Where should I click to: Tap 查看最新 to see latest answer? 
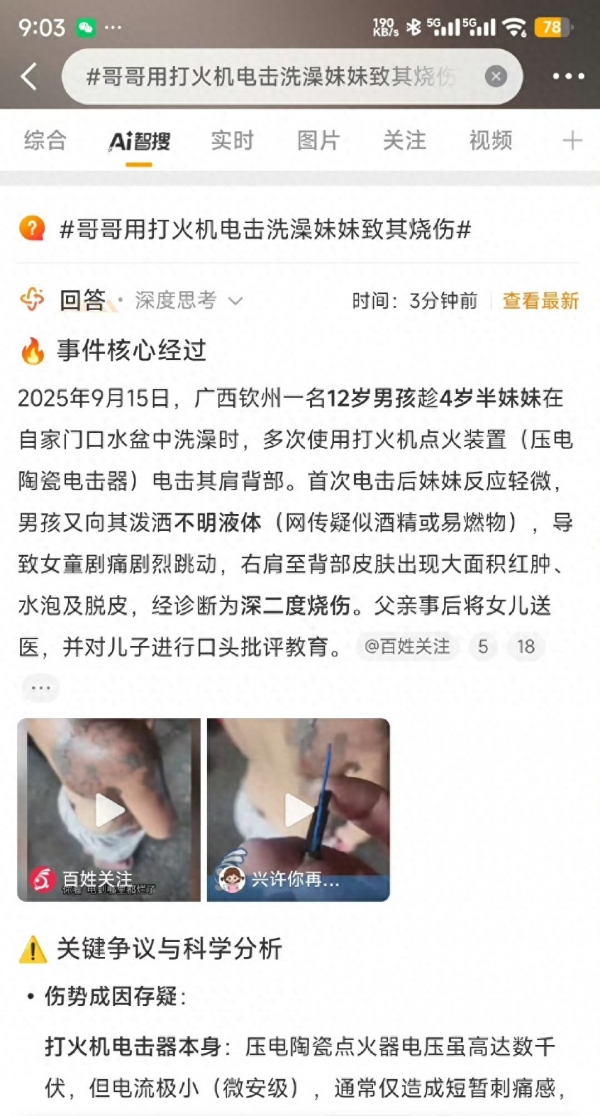[540, 301]
